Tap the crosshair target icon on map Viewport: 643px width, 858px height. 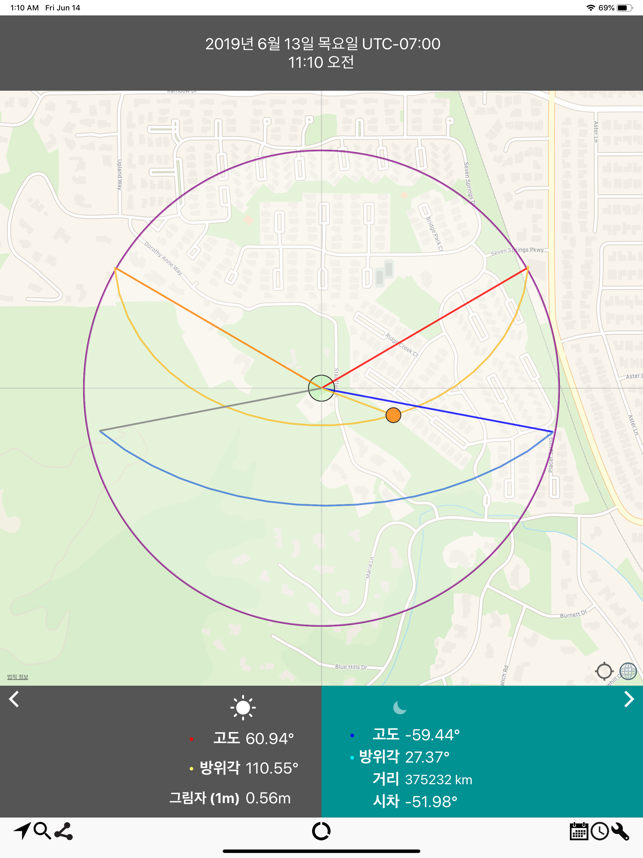[x=604, y=671]
